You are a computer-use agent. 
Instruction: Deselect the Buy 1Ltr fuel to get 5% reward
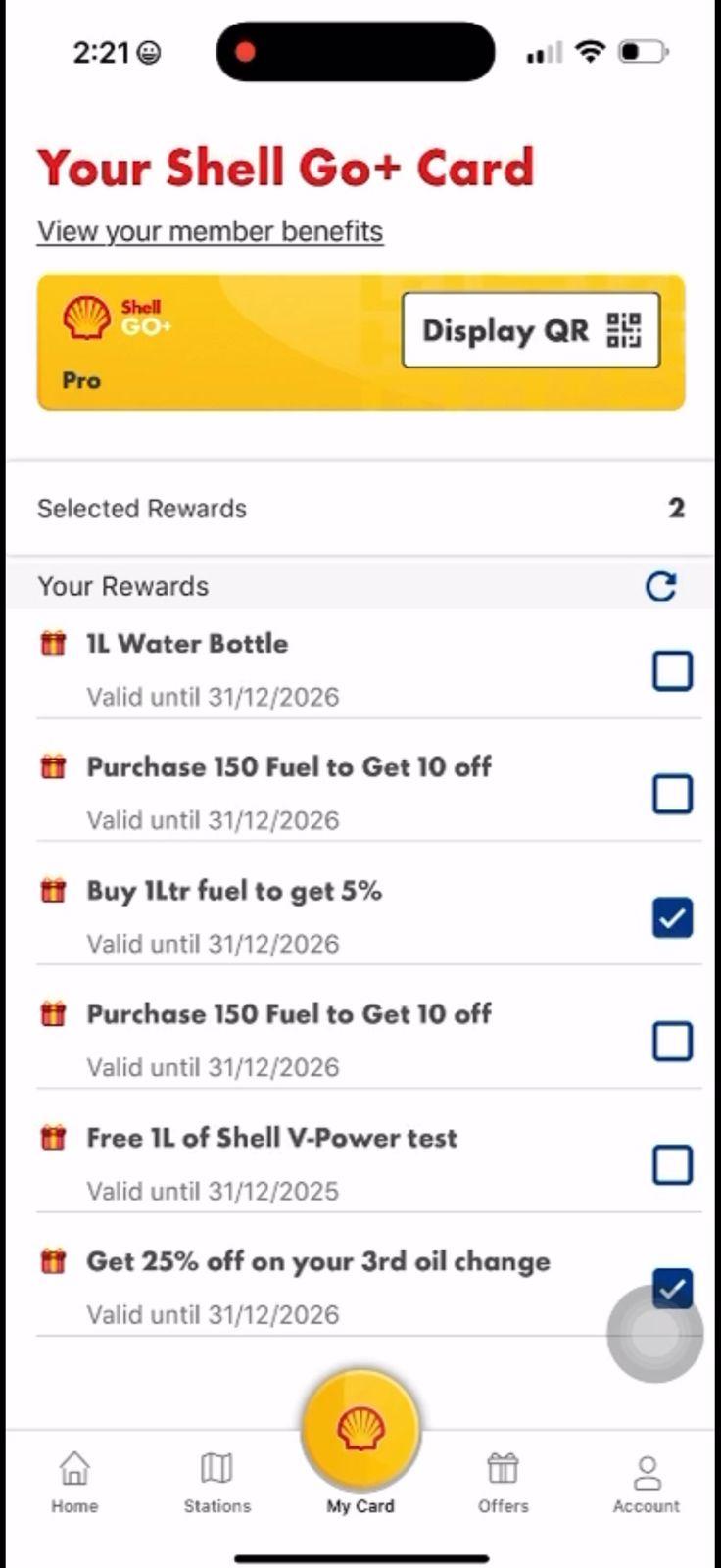click(x=672, y=917)
